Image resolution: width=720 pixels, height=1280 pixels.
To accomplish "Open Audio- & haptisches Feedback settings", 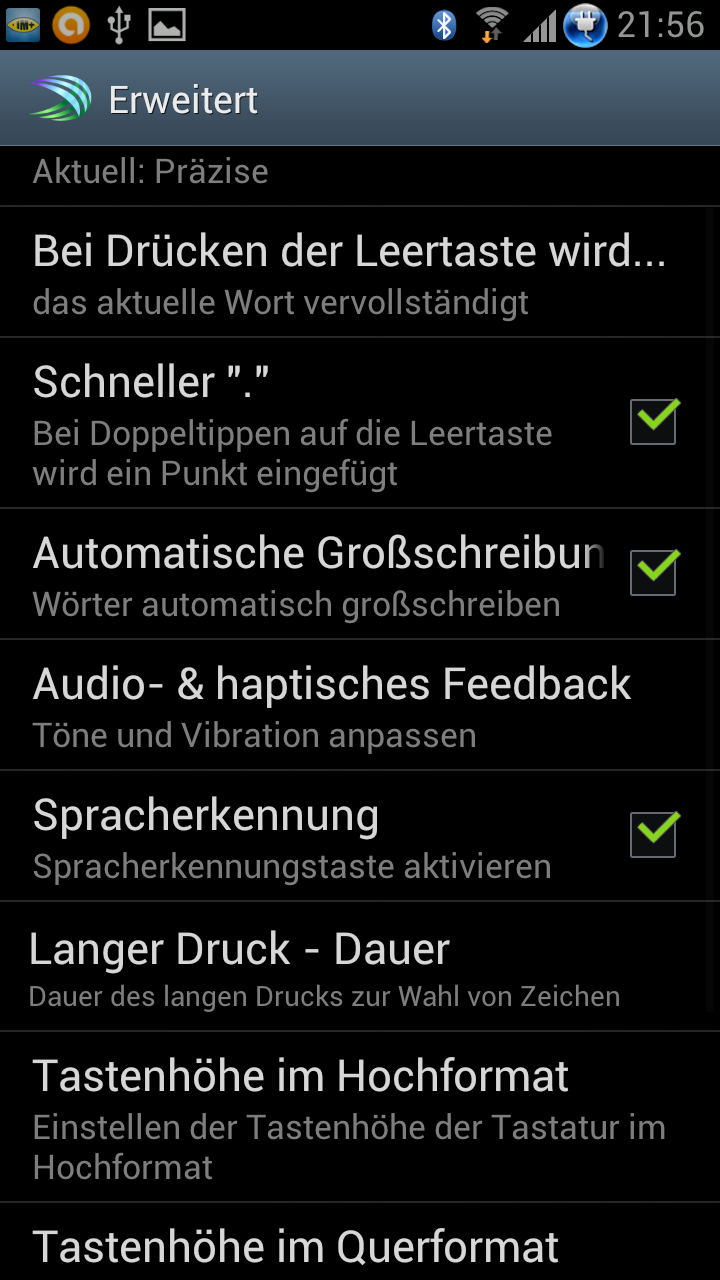I will (x=360, y=705).
